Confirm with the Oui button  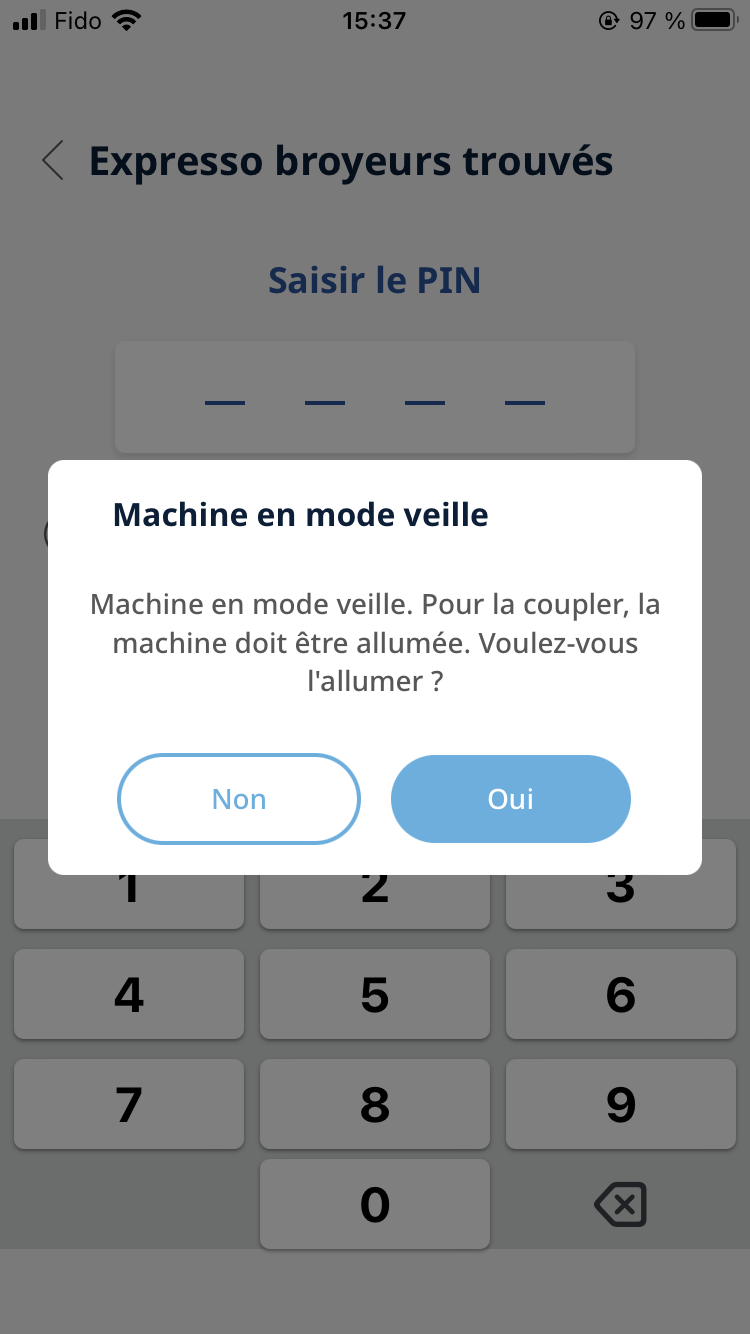[x=510, y=799]
